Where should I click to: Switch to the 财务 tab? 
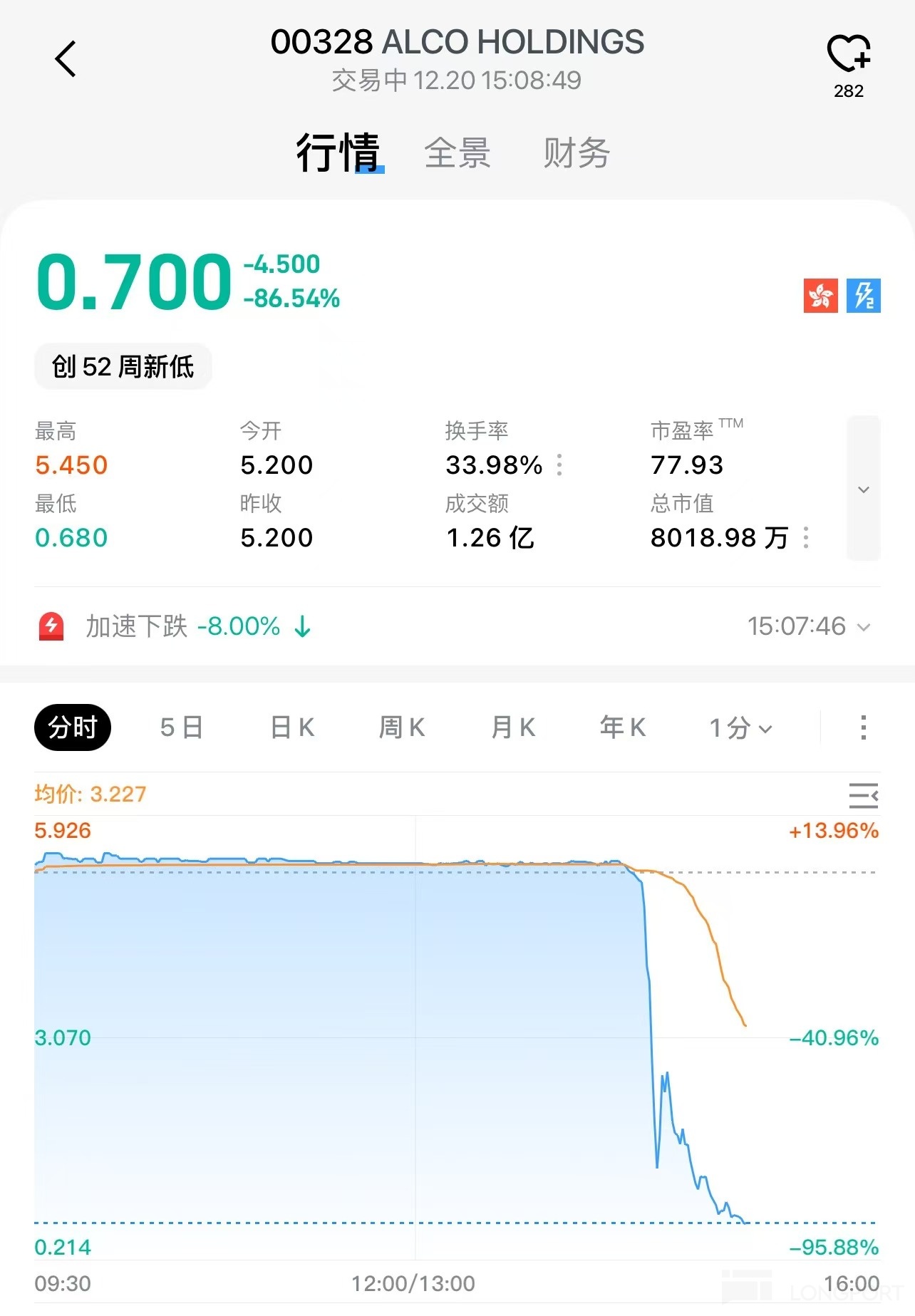point(576,153)
